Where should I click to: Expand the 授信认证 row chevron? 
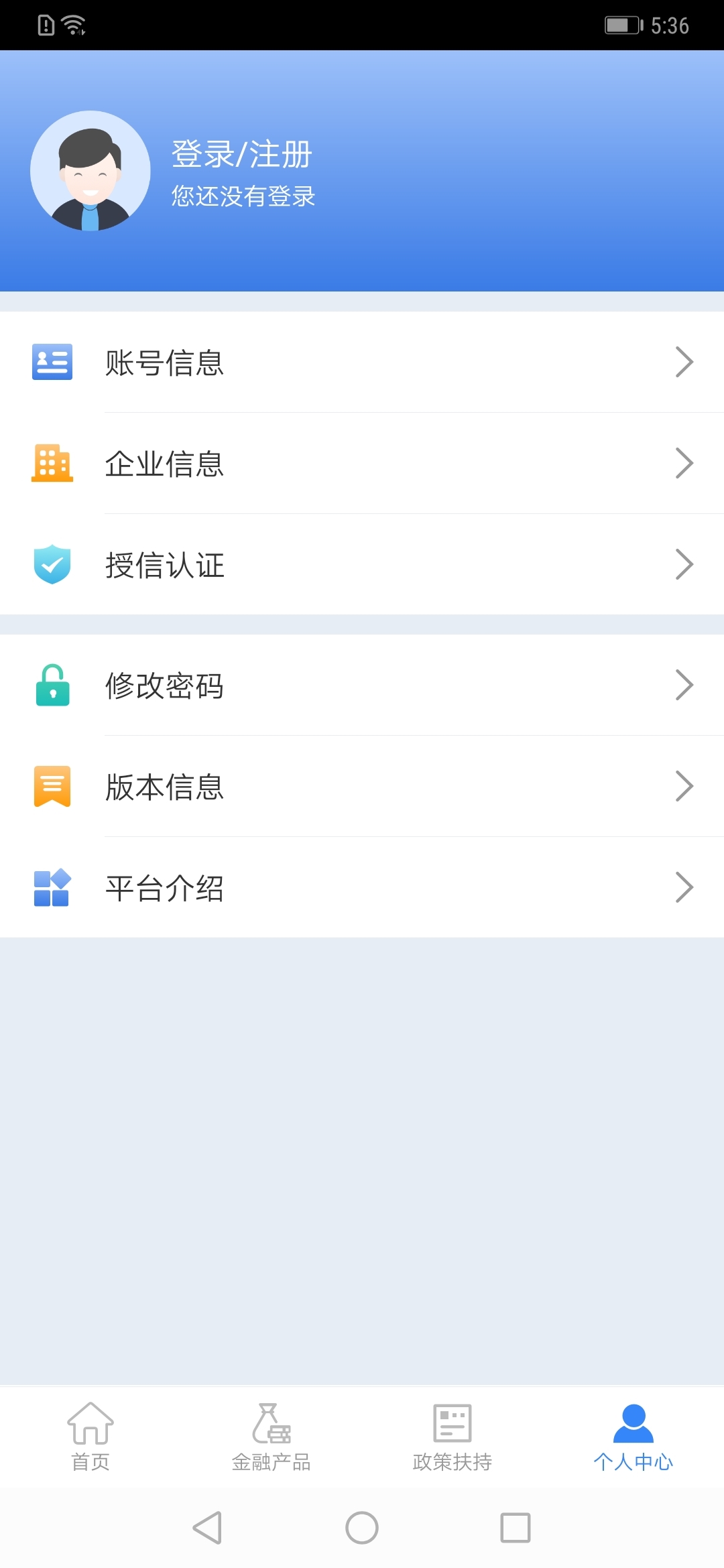[685, 564]
